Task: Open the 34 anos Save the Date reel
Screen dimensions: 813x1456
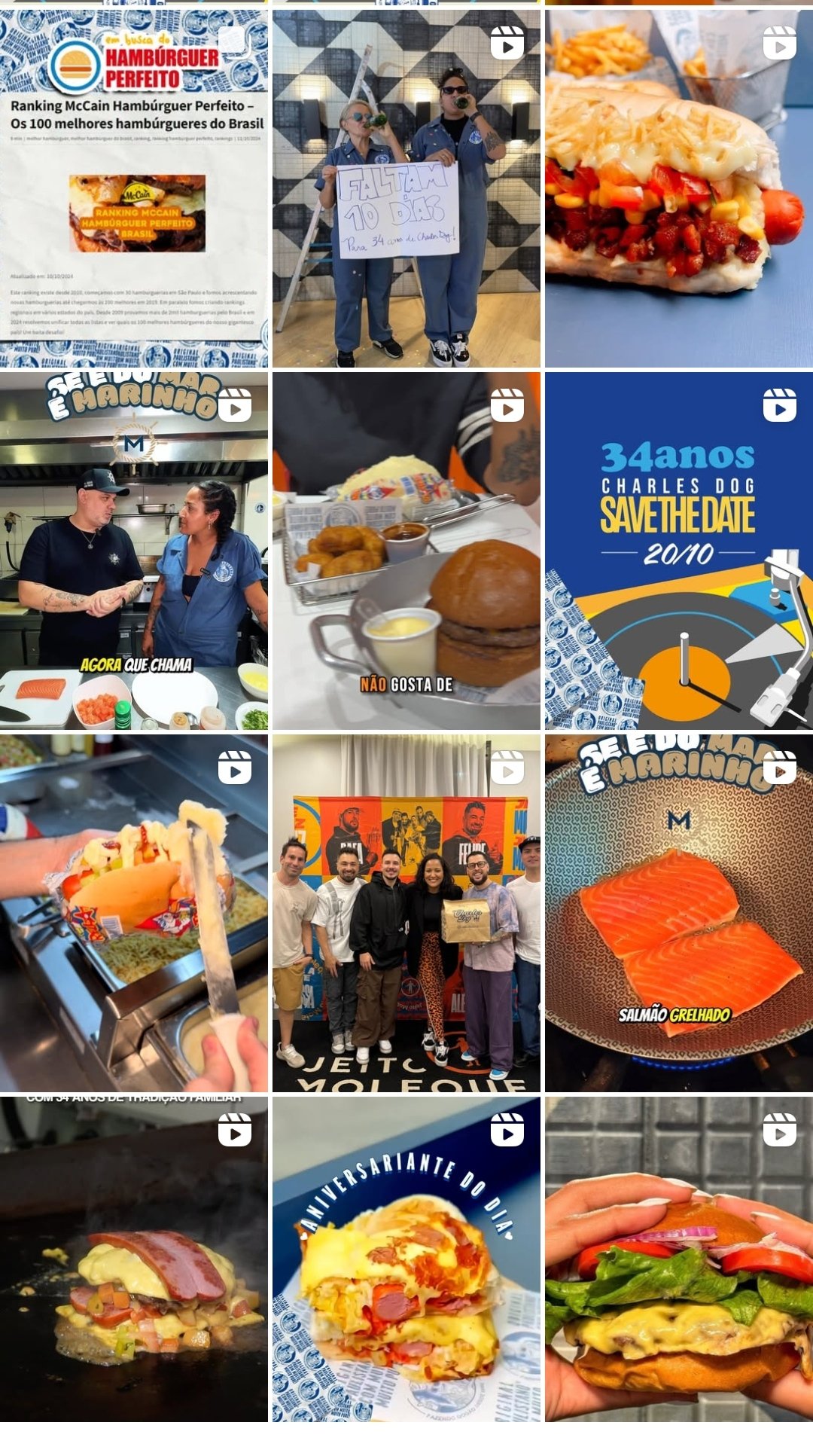Action: (x=679, y=551)
